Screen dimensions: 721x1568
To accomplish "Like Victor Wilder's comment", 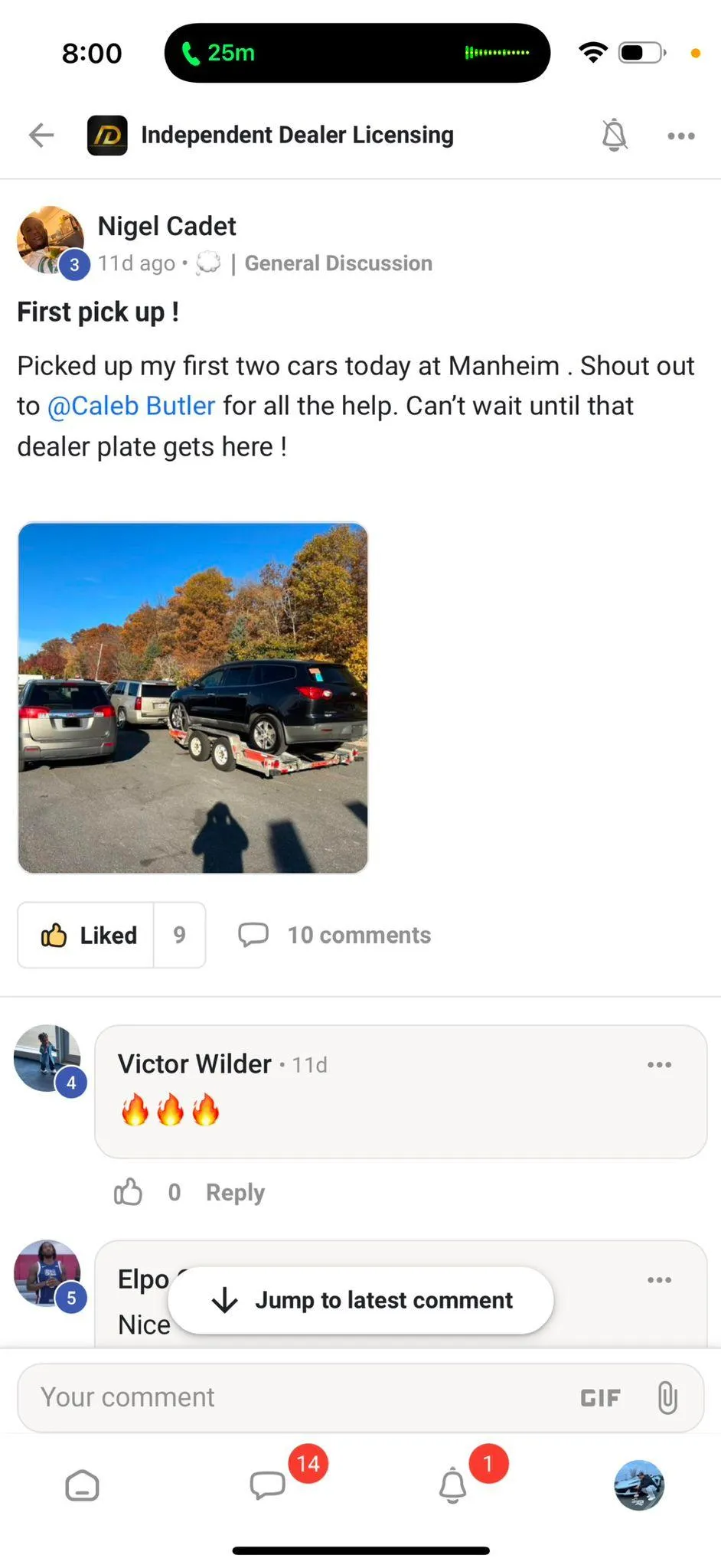I will (x=129, y=1192).
